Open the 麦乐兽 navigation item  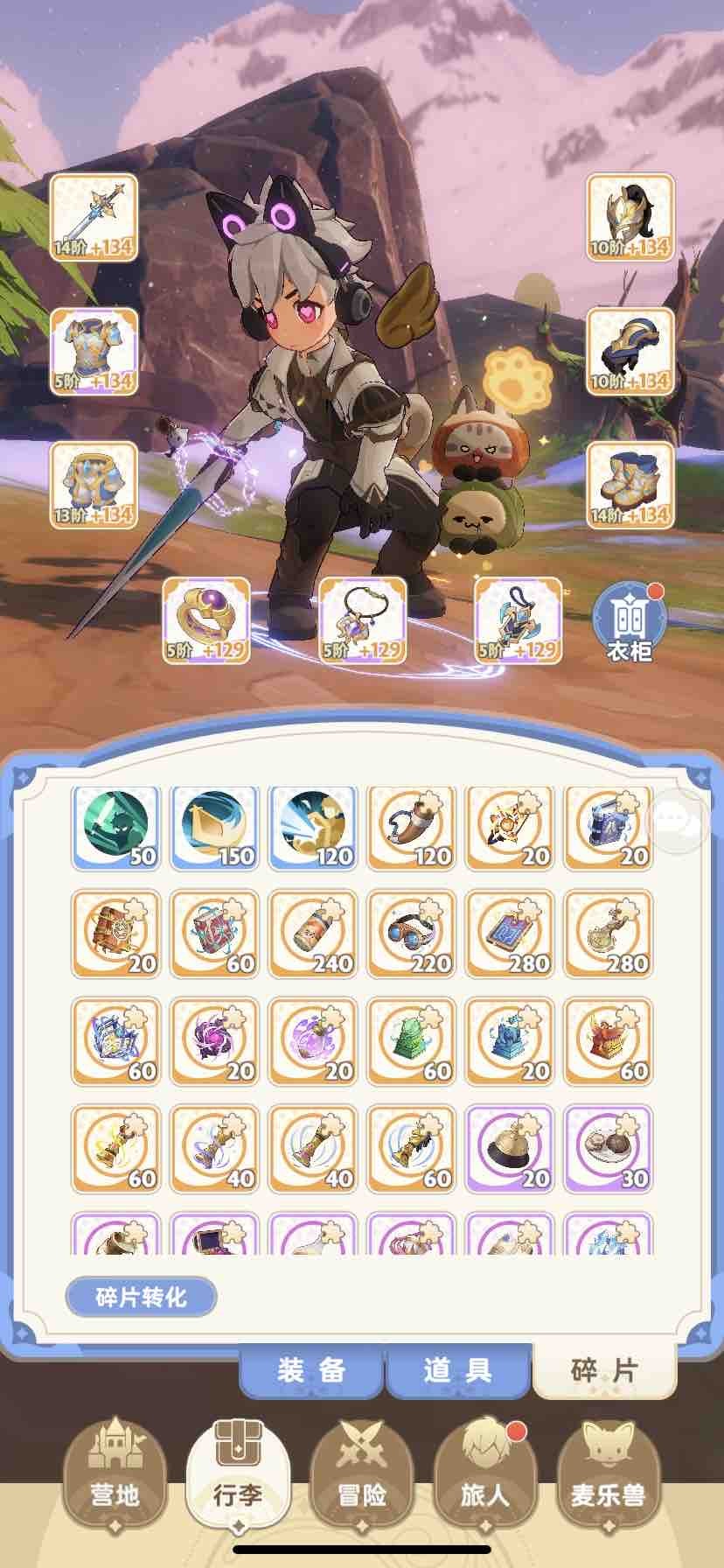tap(608, 1480)
